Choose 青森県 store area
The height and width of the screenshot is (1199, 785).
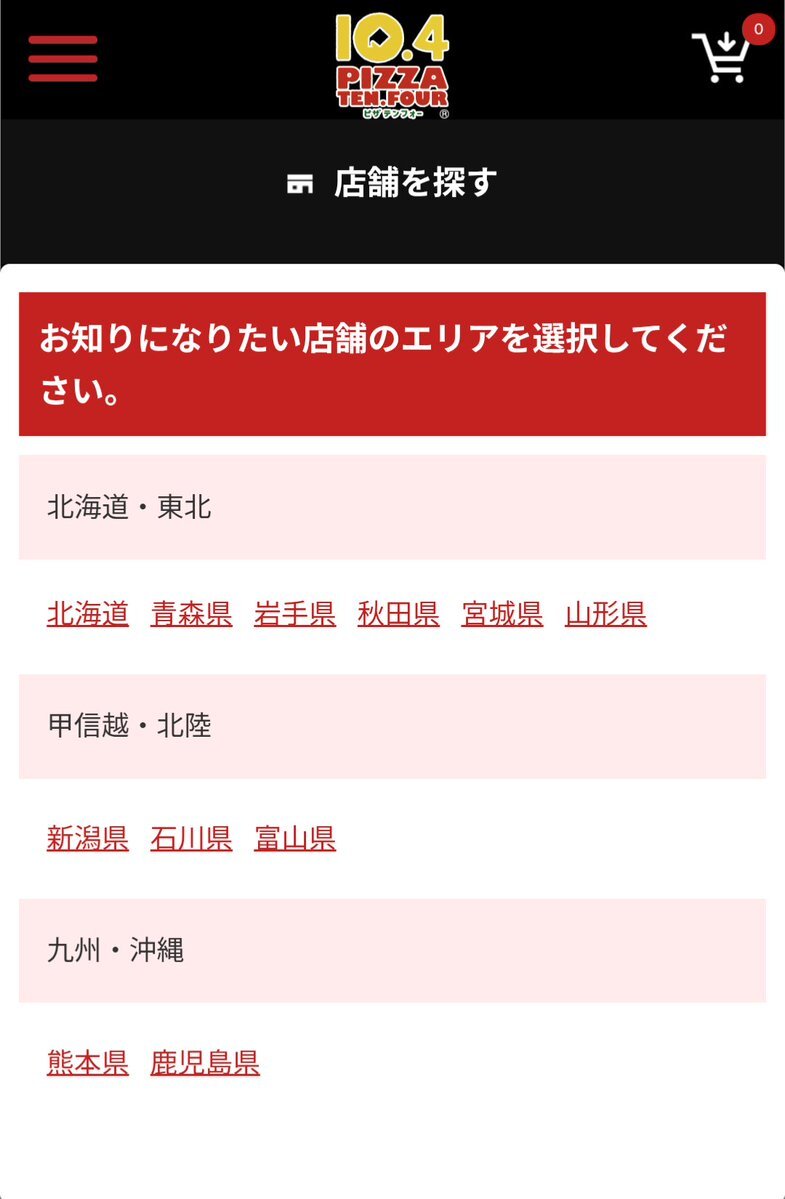tap(191, 613)
